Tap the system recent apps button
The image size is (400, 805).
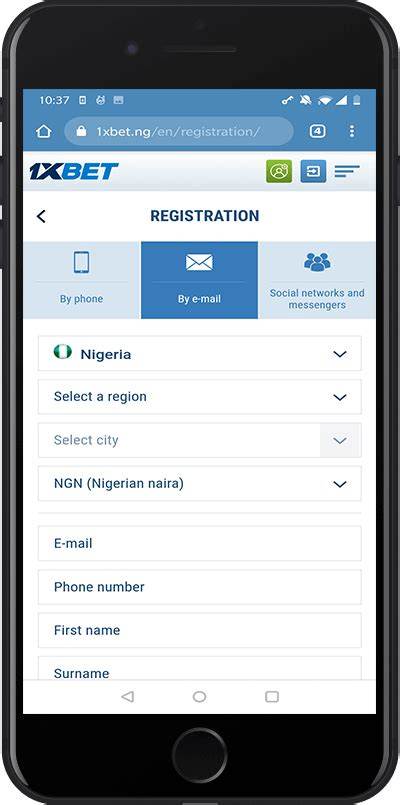272,697
